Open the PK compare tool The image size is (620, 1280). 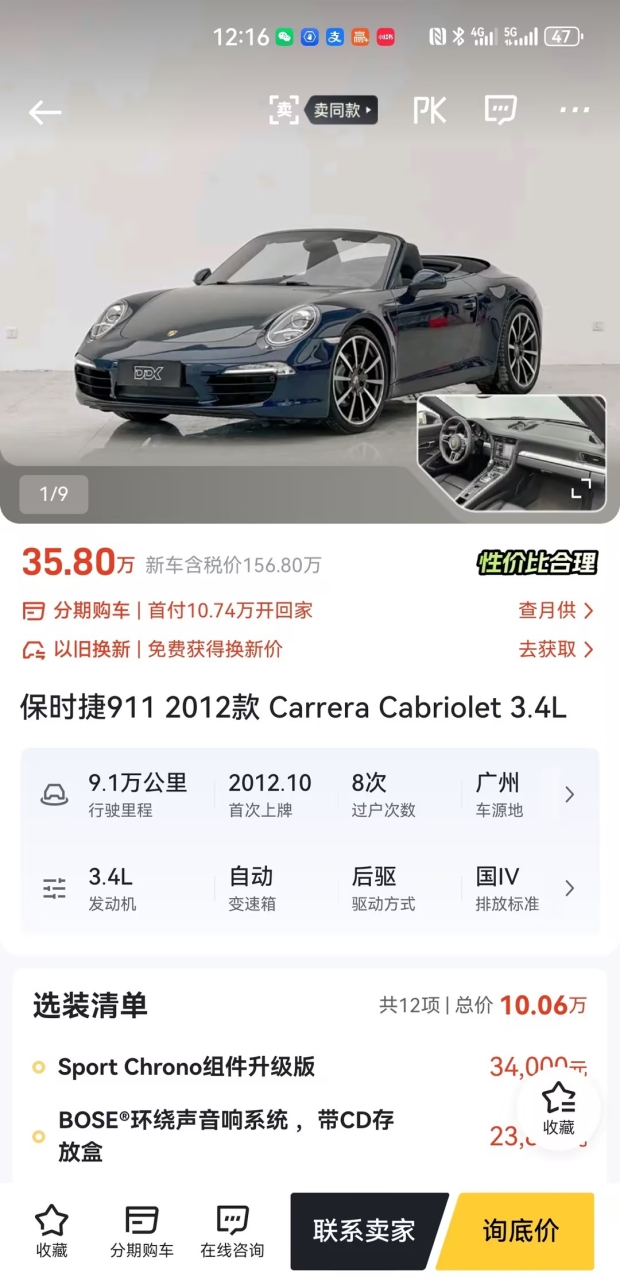coord(430,111)
